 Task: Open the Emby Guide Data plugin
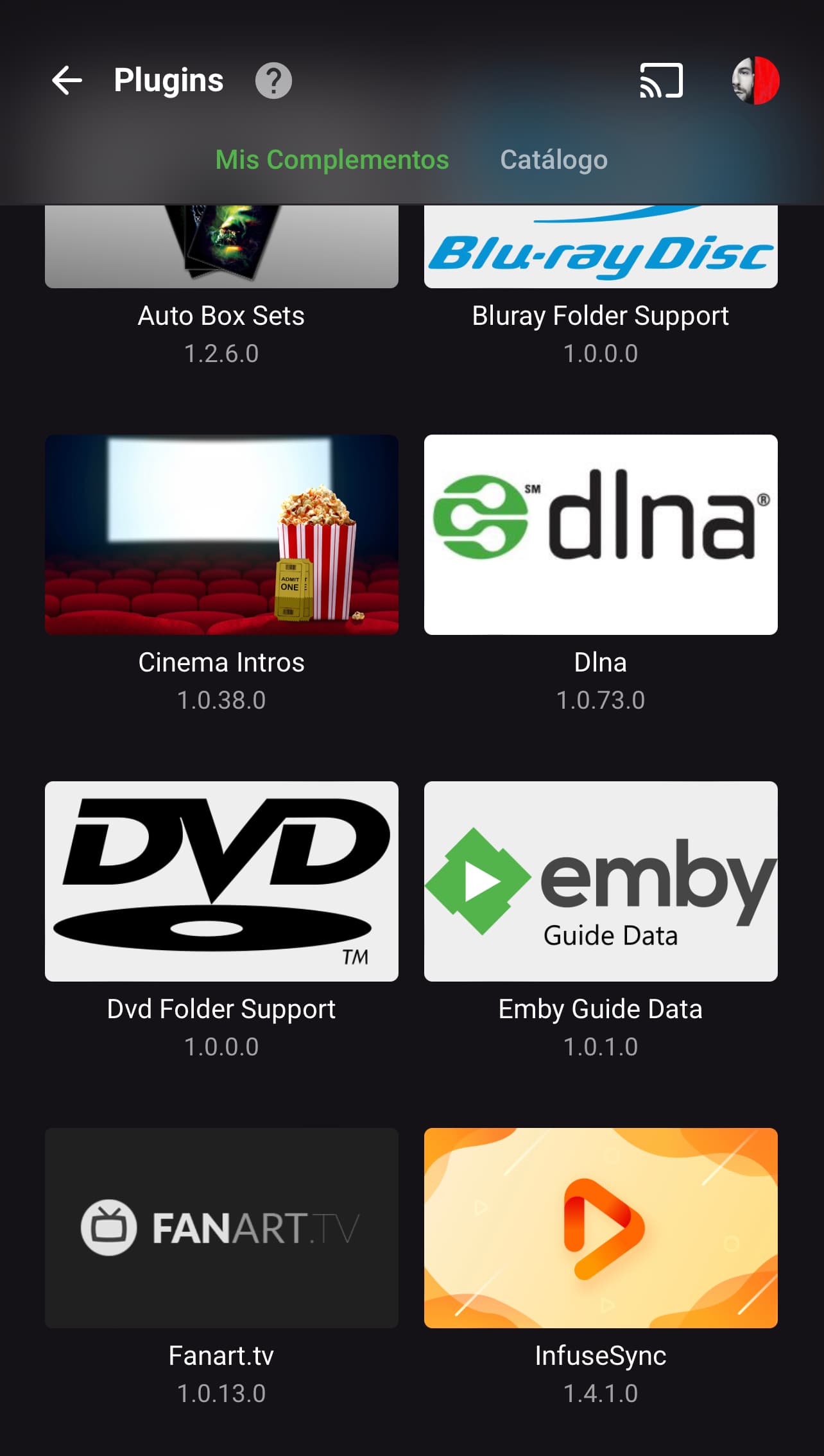tap(600, 881)
